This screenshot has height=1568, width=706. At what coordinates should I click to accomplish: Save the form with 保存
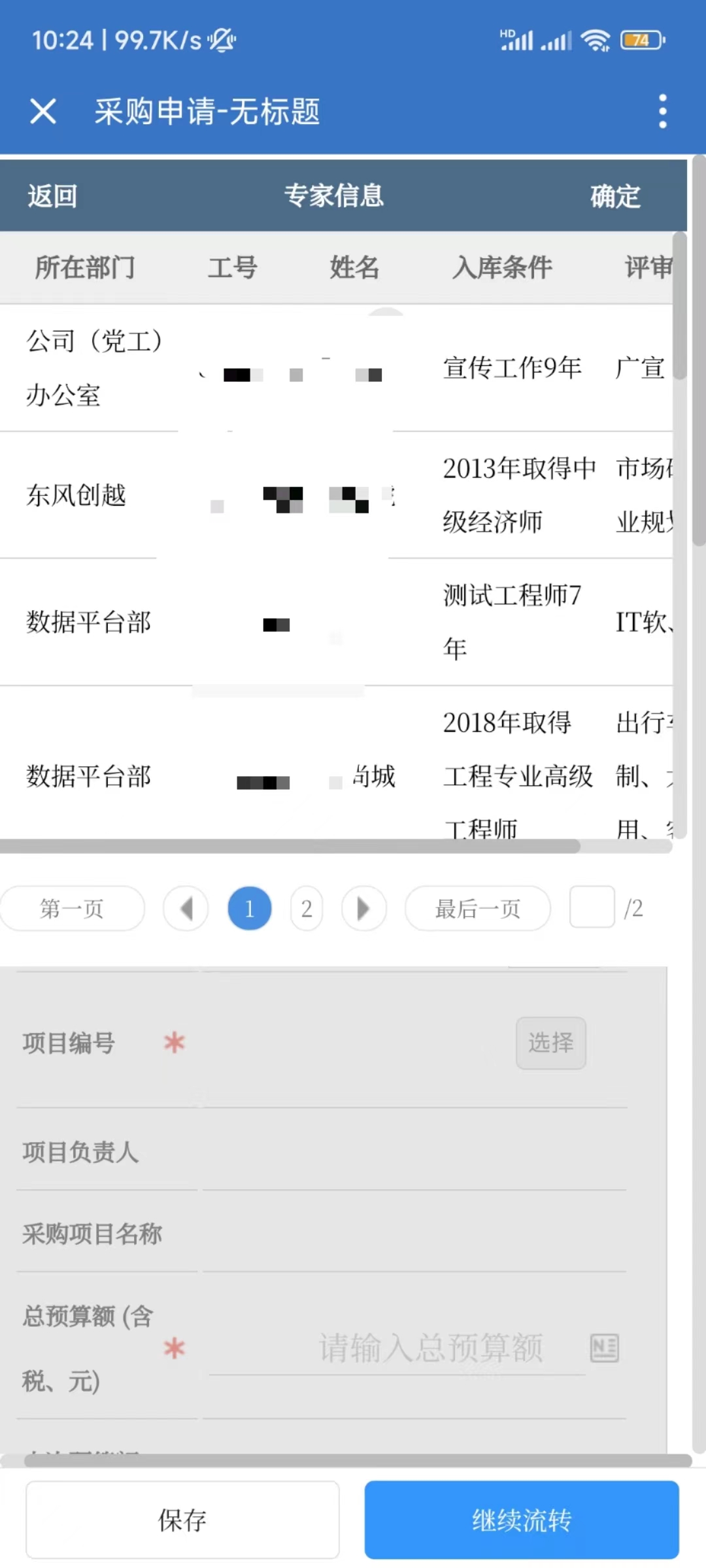point(182,1520)
